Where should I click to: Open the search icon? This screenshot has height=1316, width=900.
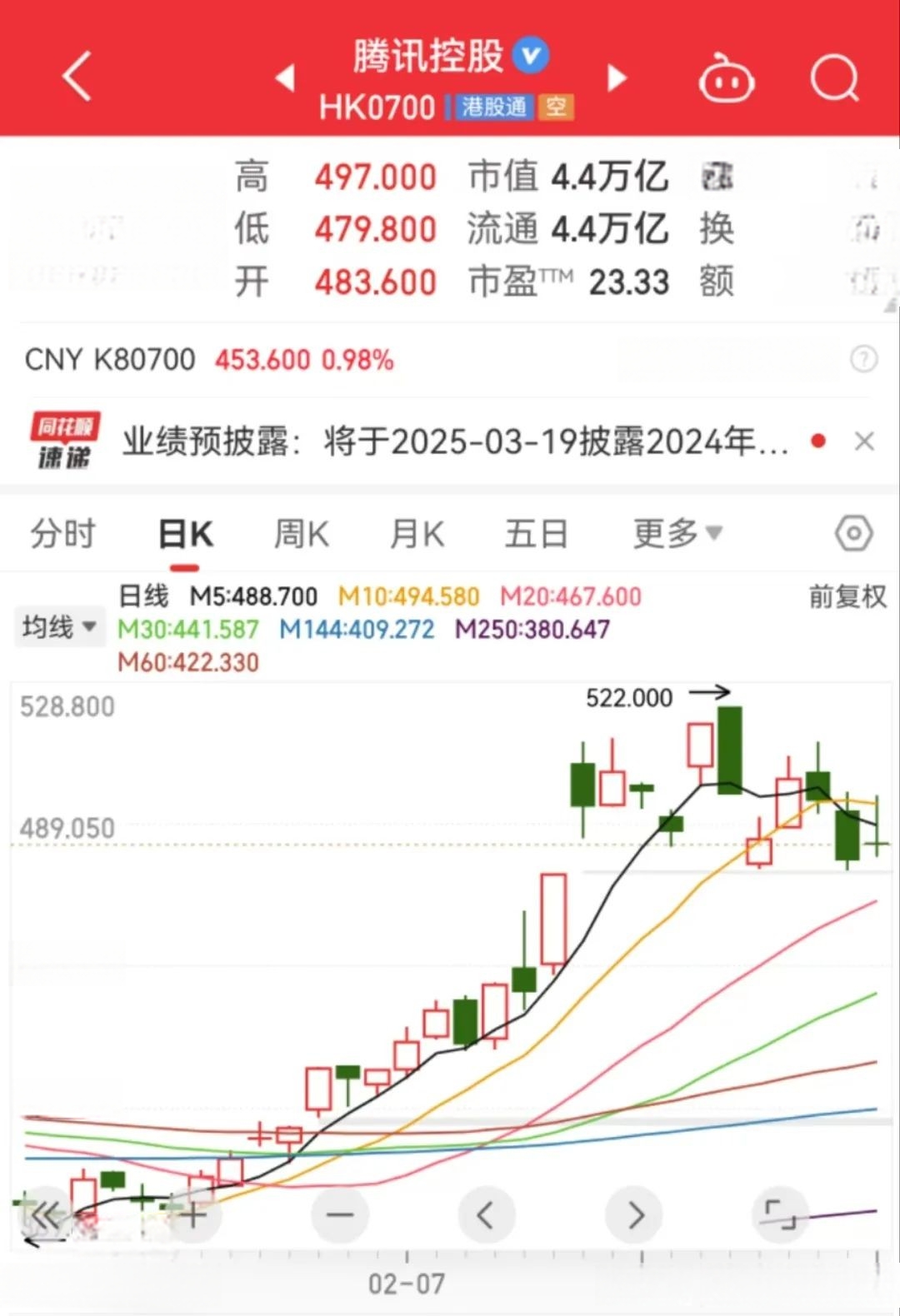834,79
